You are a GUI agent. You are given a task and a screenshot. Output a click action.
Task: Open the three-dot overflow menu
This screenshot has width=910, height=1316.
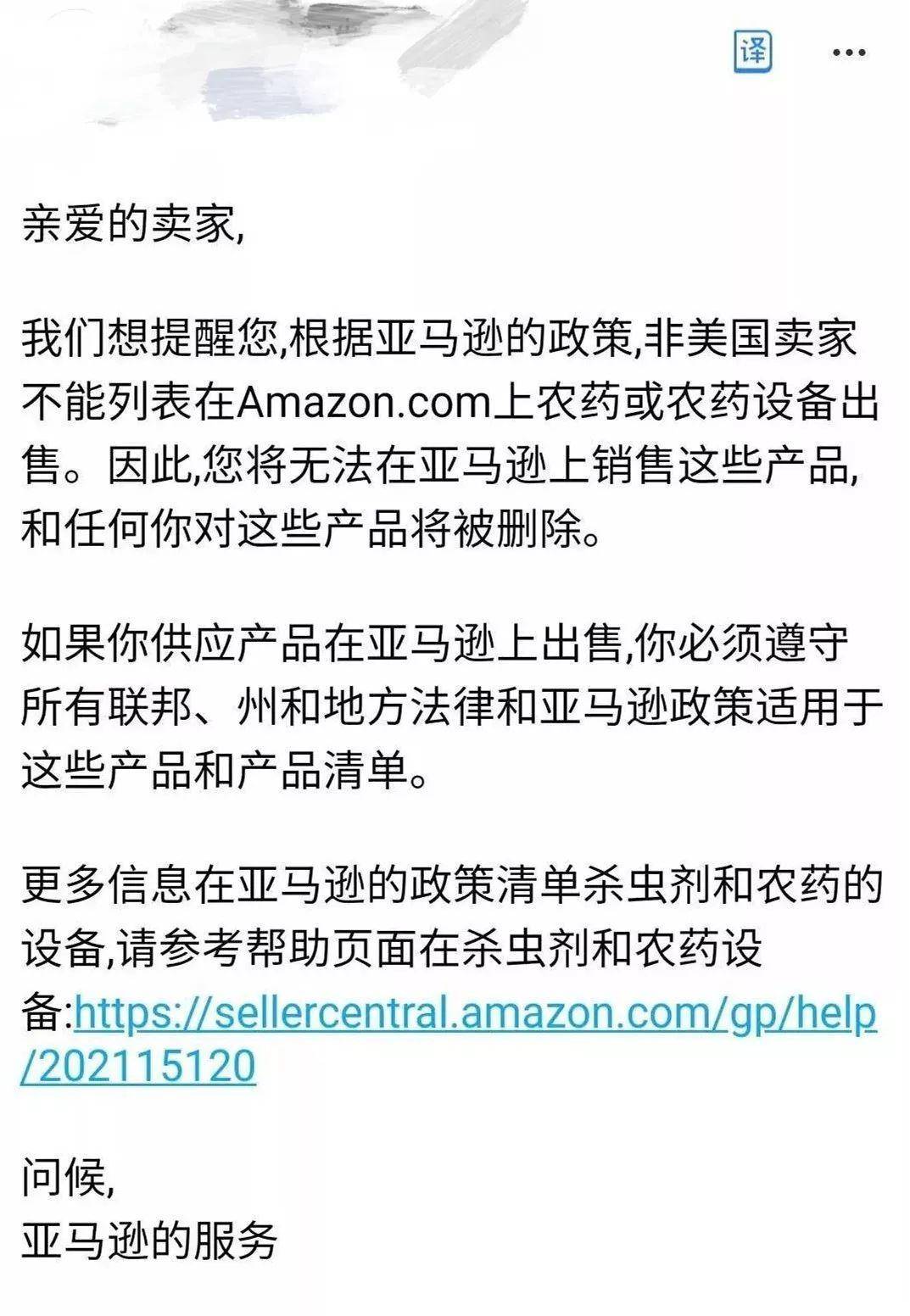point(848,53)
